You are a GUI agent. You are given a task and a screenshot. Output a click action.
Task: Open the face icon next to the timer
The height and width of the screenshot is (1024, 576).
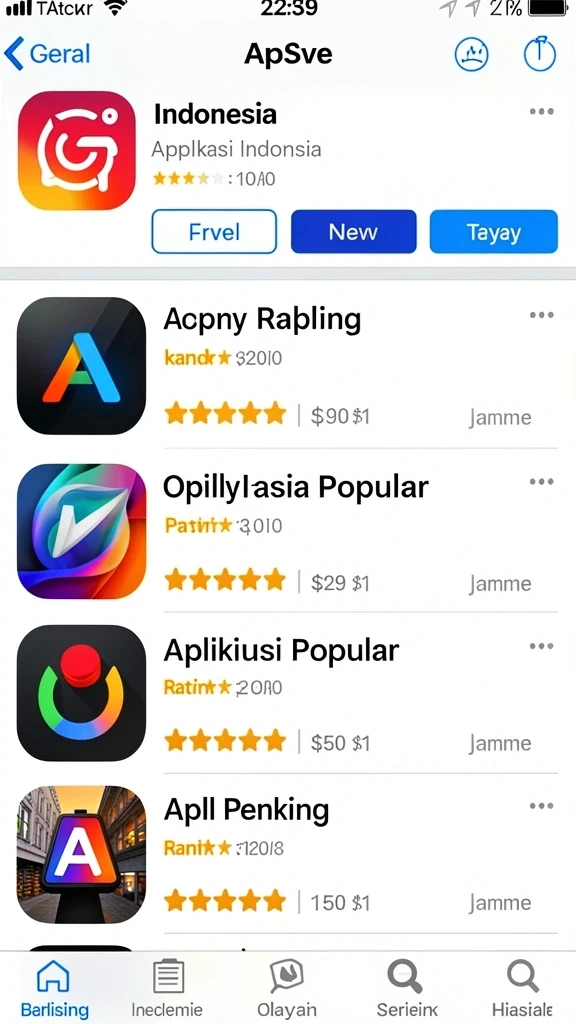pyautogui.click(x=471, y=54)
